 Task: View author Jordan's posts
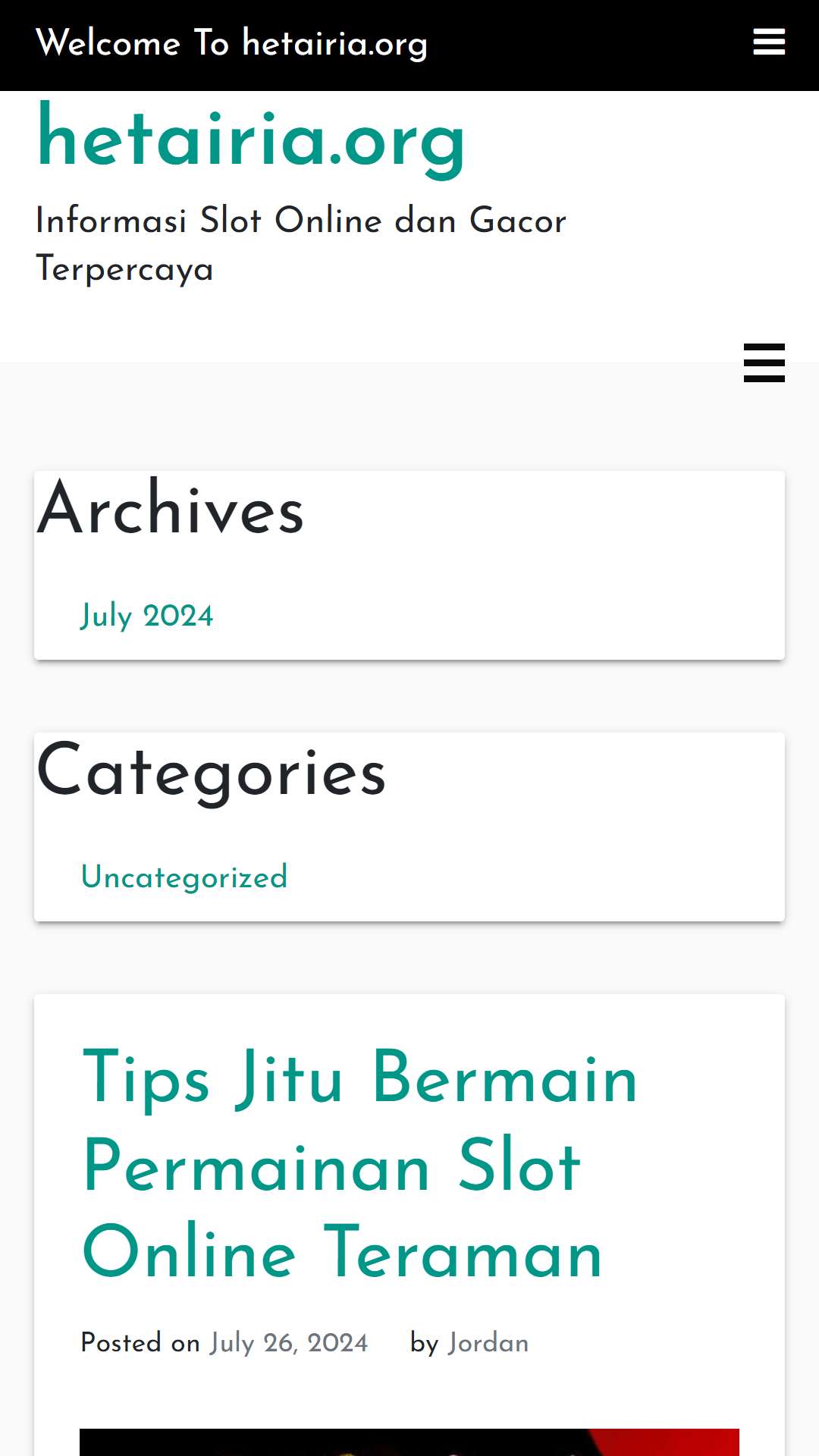point(488,1343)
